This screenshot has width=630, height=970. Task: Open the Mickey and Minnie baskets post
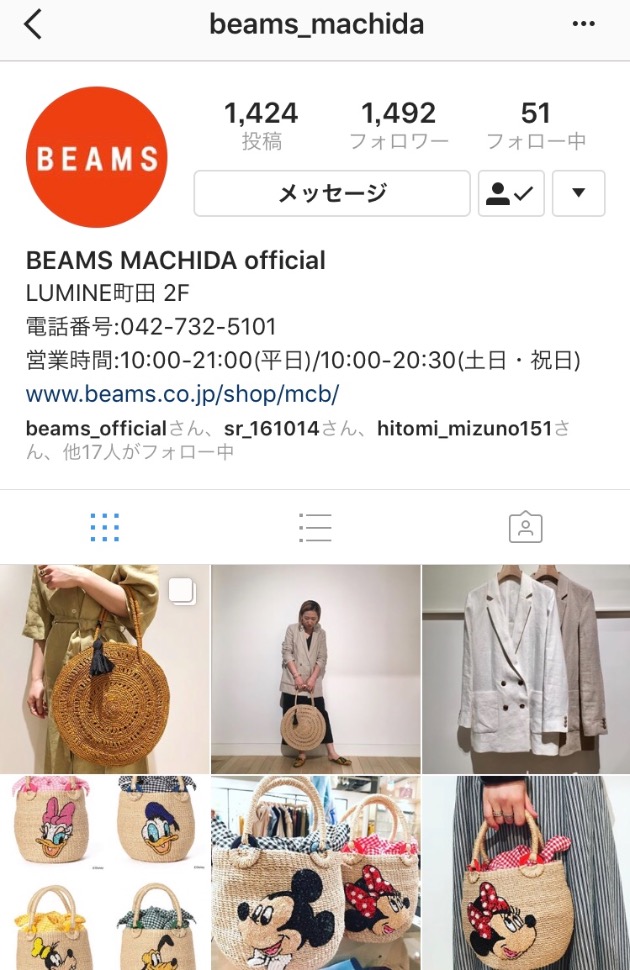315,872
